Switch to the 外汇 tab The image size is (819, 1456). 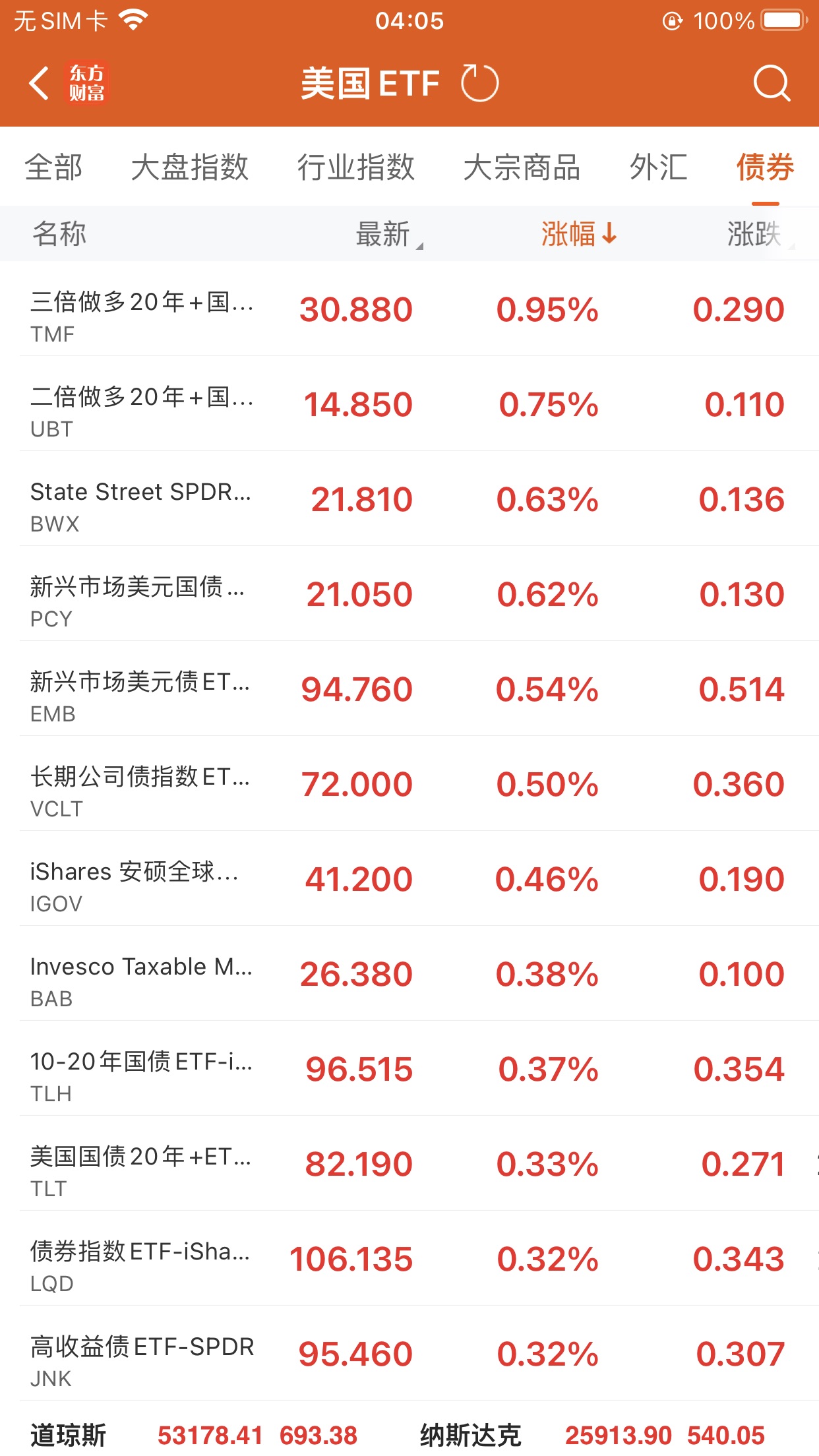click(659, 167)
